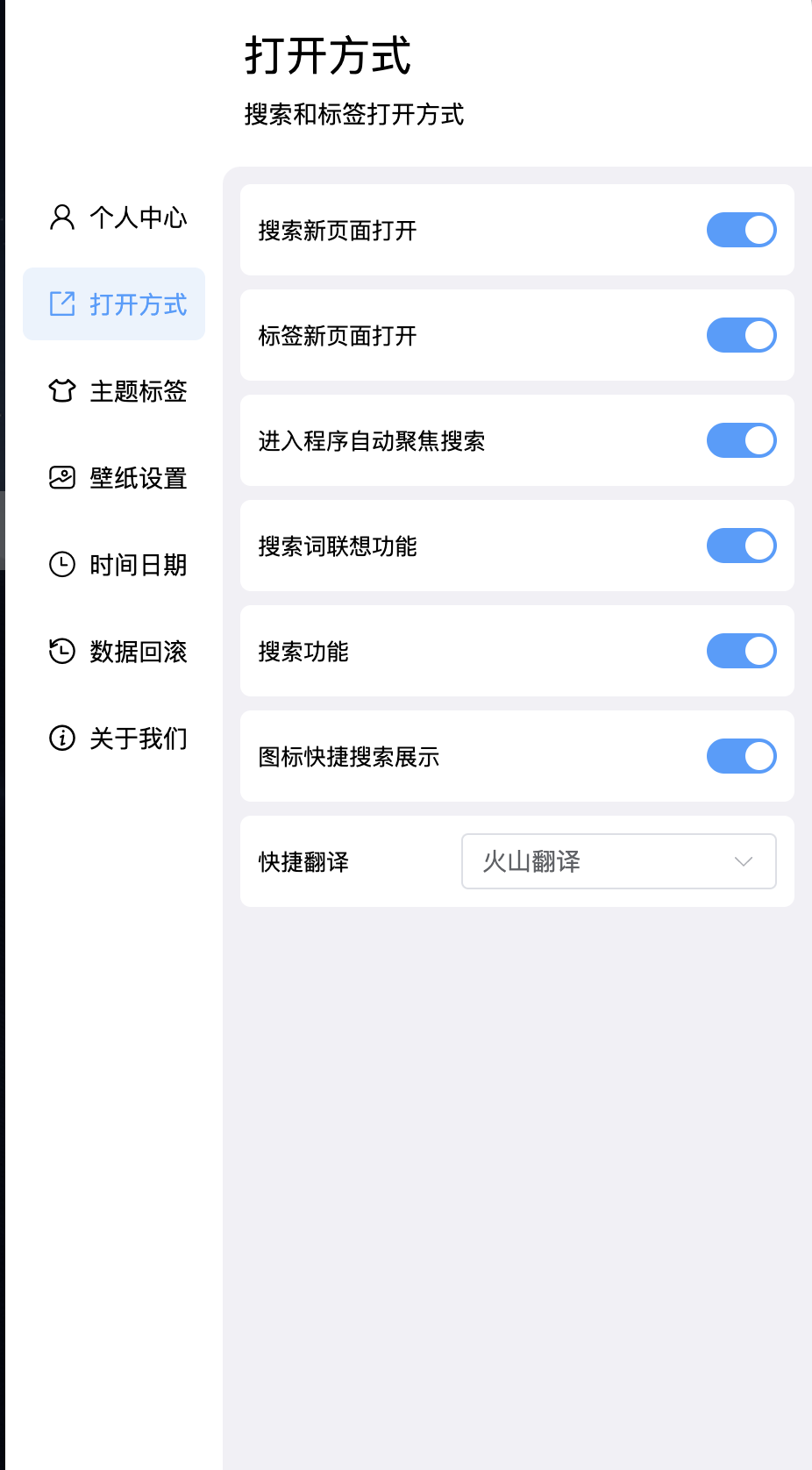Select the 打开方式 sidebar item

114,303
